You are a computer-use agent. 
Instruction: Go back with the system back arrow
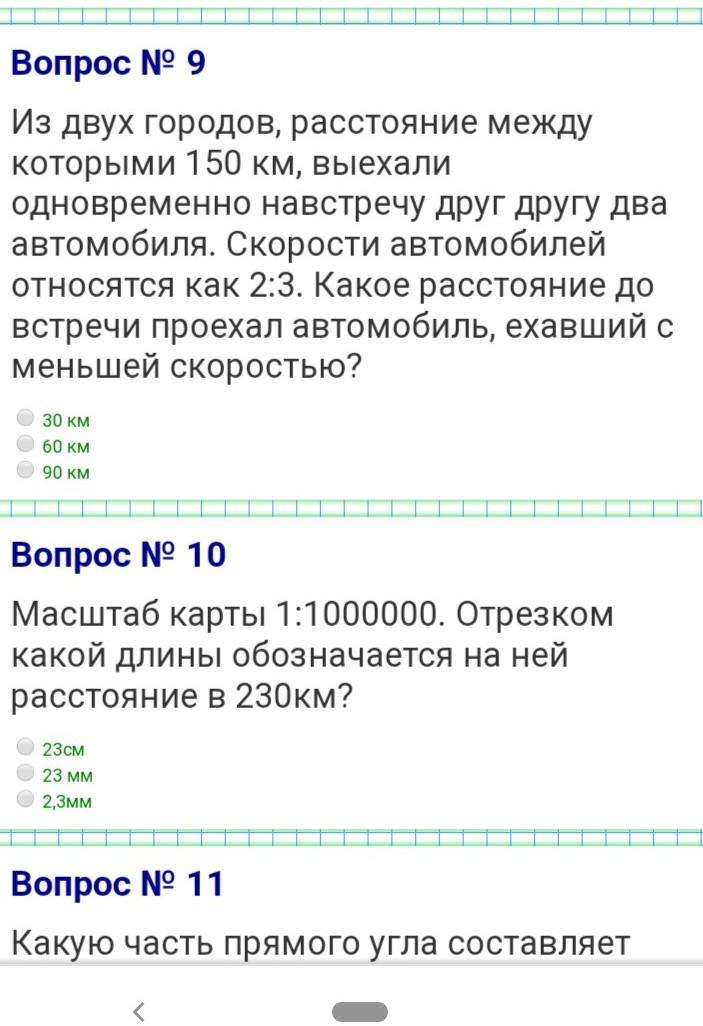point(139,1012)
